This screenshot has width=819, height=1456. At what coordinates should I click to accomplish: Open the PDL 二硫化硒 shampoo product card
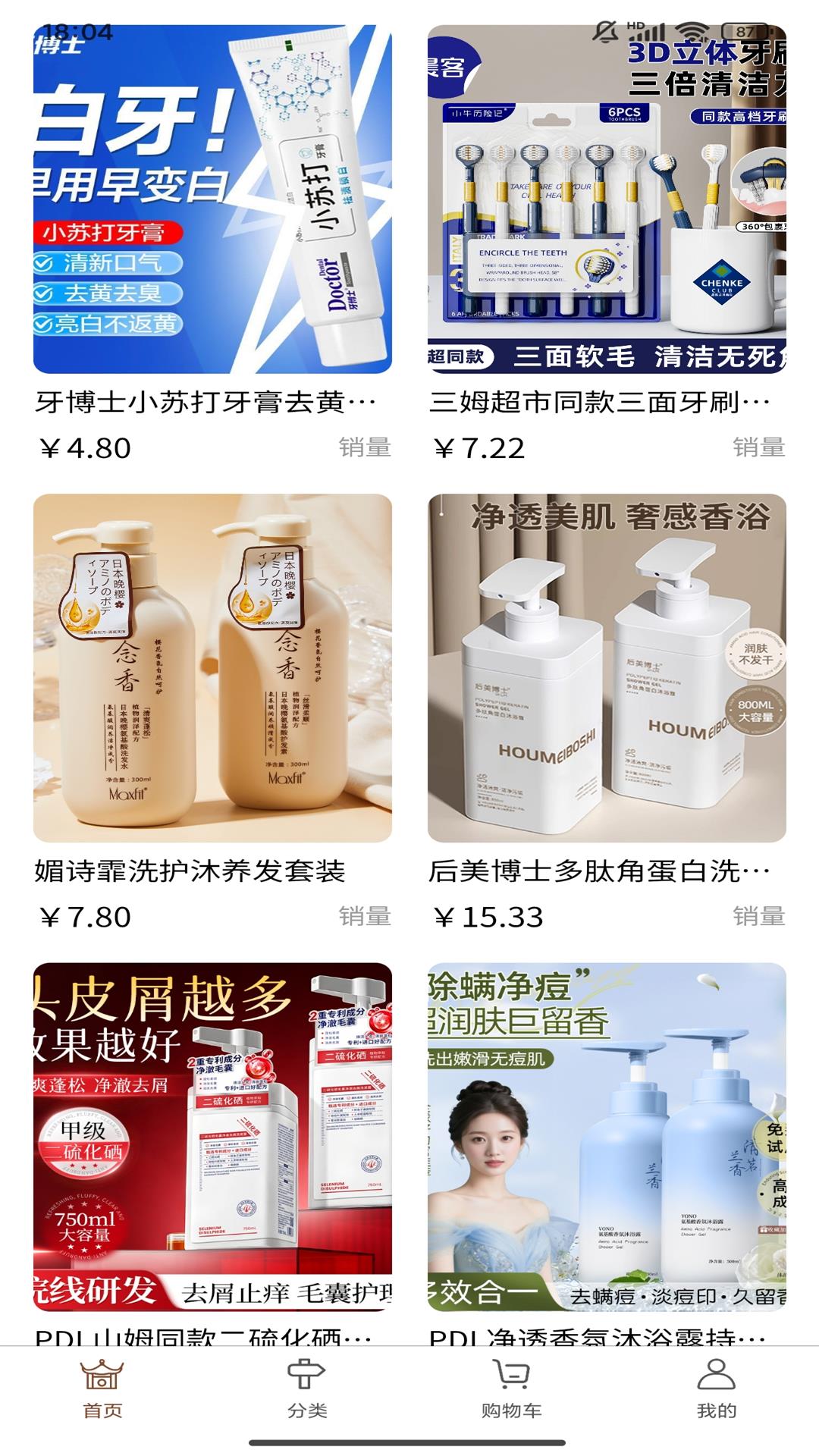click(x=212, y=1153)
